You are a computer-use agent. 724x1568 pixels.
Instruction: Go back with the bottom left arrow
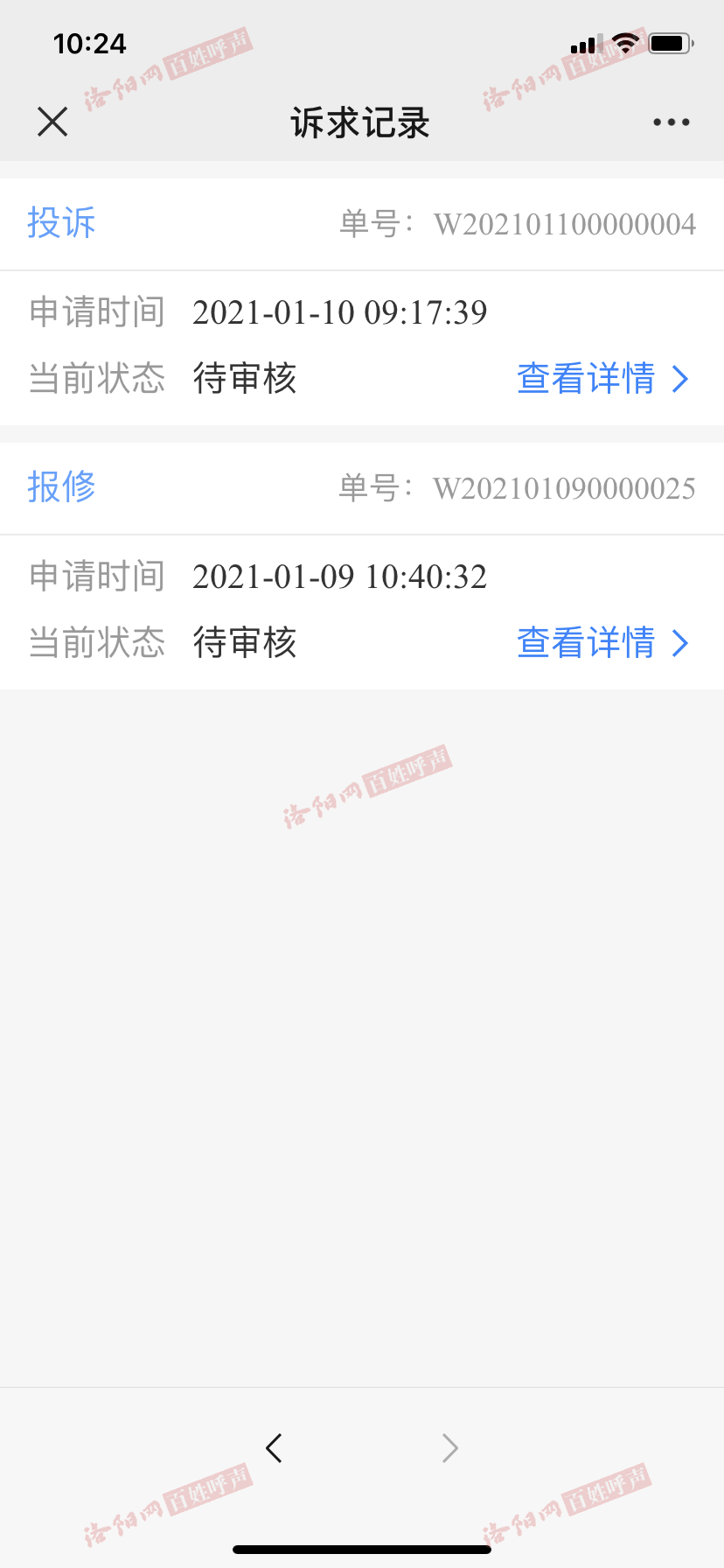(x=274, y=1448)
